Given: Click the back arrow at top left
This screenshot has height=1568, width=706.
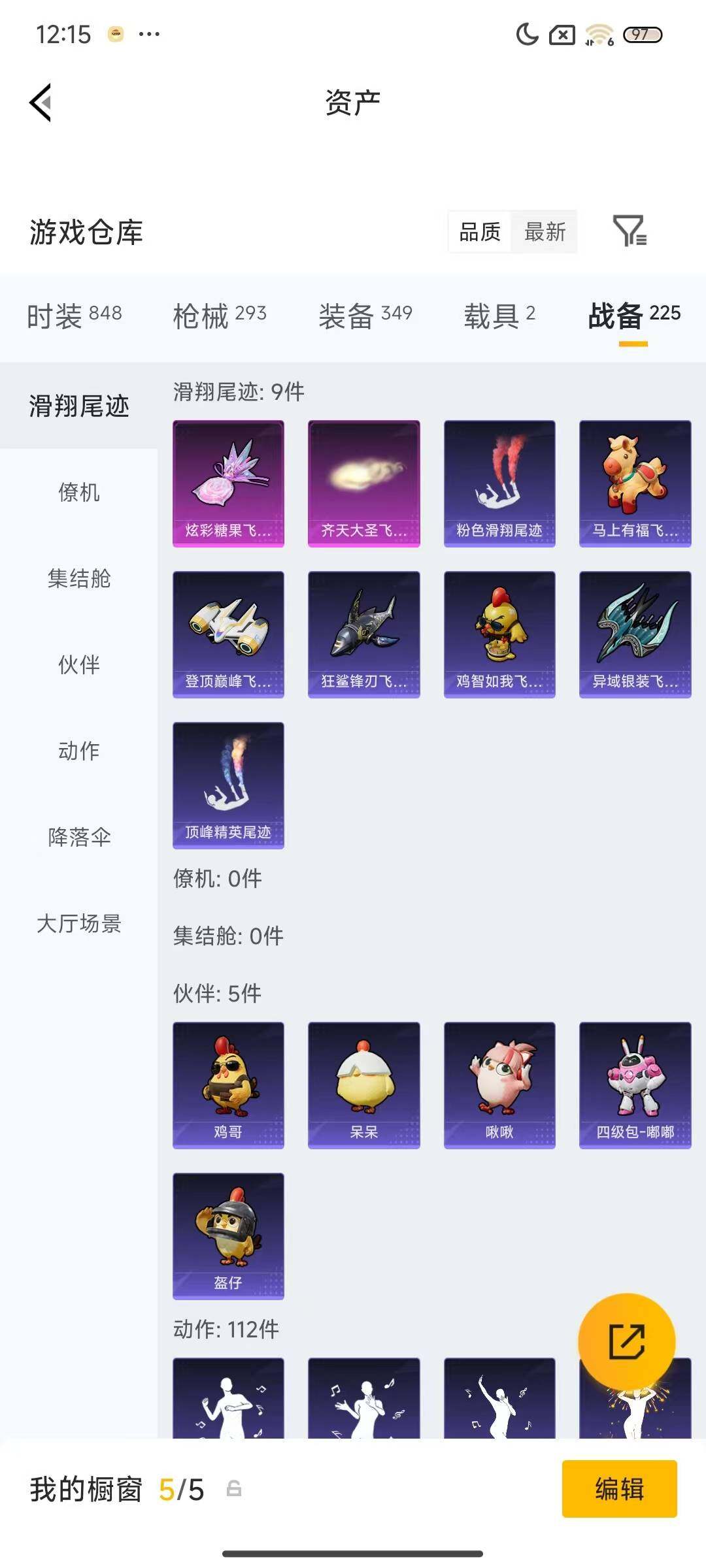Looking at the screenshot, I should [x=39, y=103].
